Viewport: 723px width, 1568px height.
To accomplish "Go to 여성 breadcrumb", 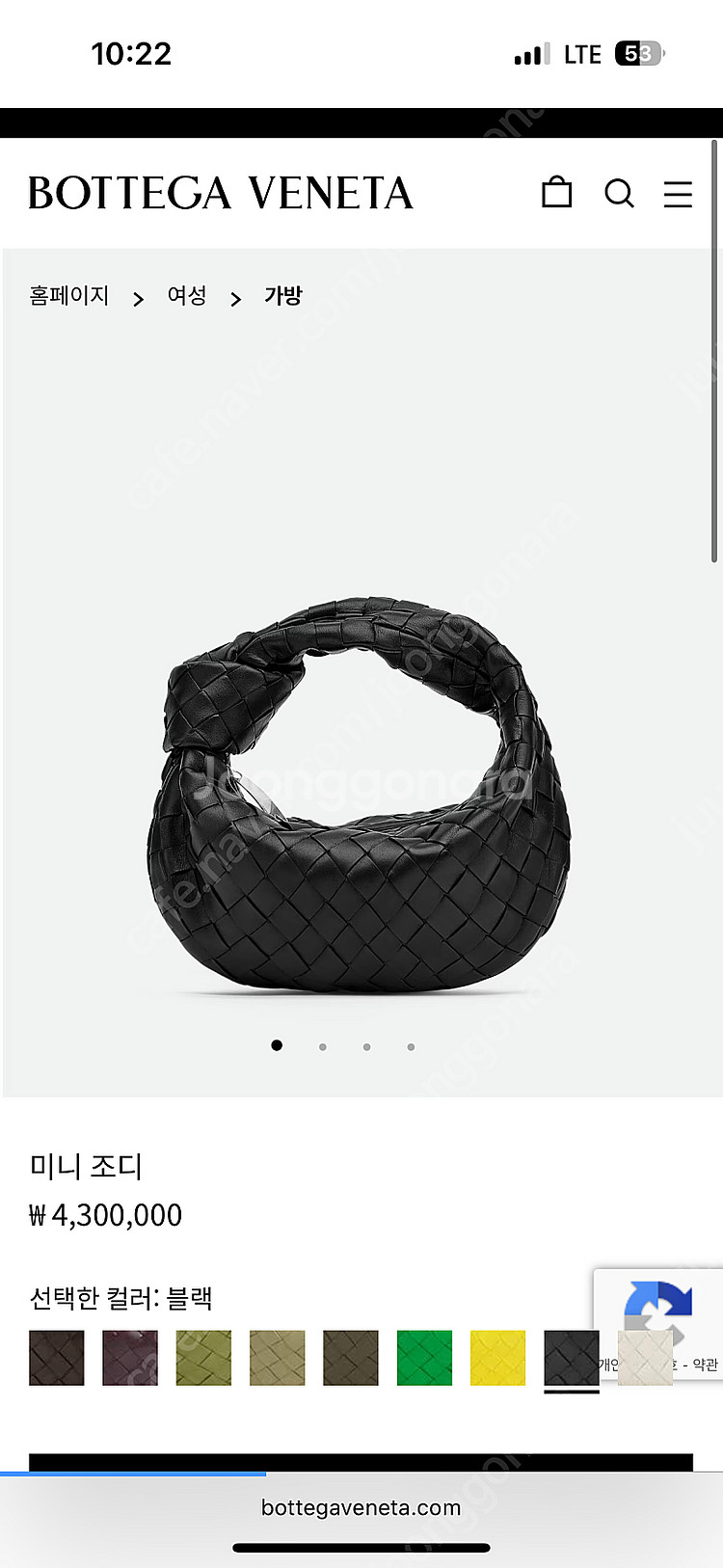I will tap(187, 296).
